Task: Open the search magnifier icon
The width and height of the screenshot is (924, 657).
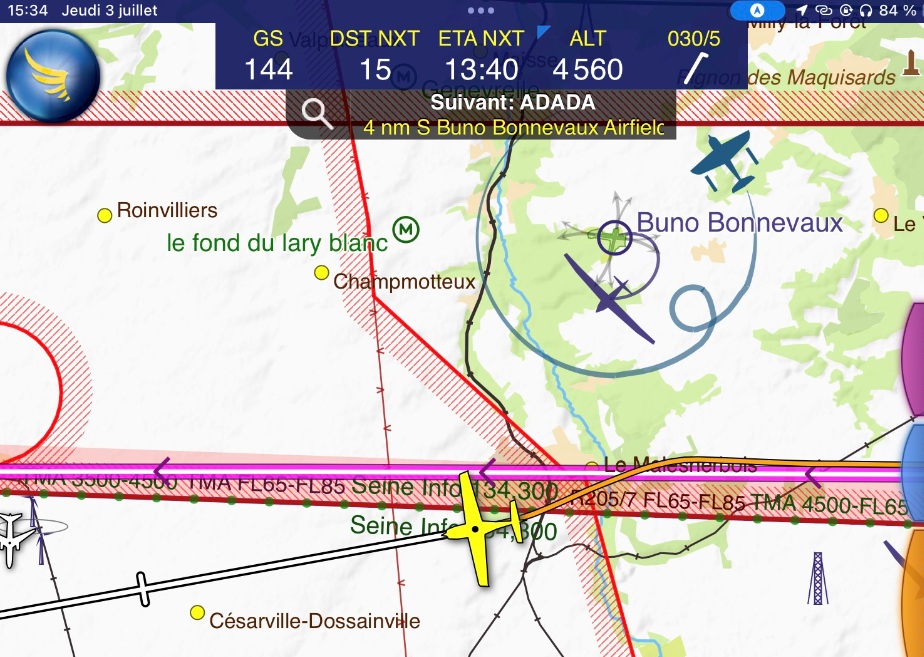Action: 318,114
